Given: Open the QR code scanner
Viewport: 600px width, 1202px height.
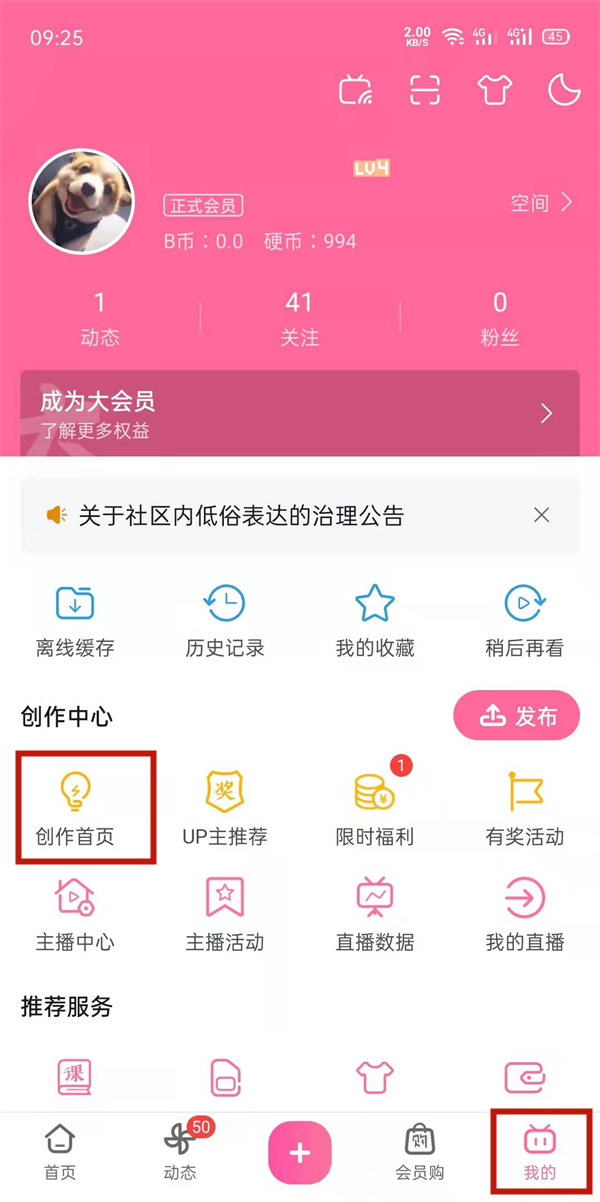Looking at the screenshot, I should click(x=425, y=91).
